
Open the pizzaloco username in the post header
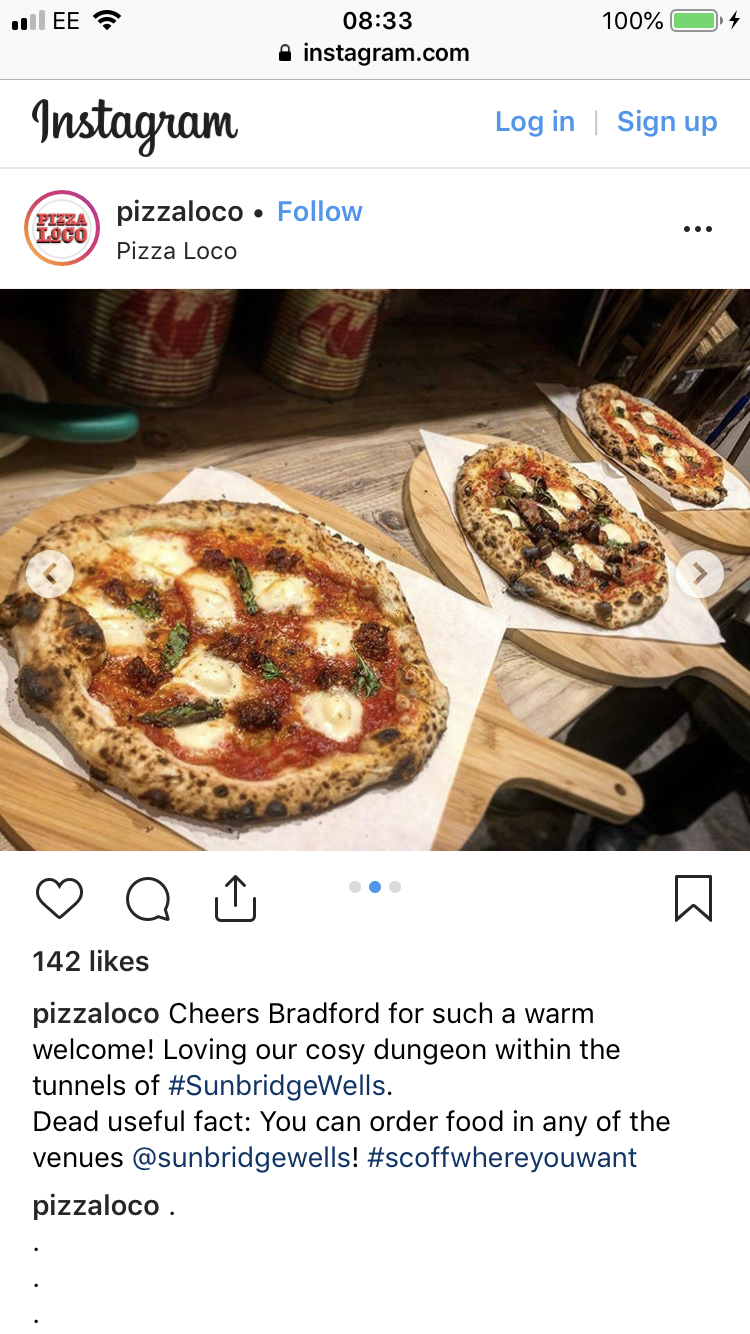click(180, 212)
